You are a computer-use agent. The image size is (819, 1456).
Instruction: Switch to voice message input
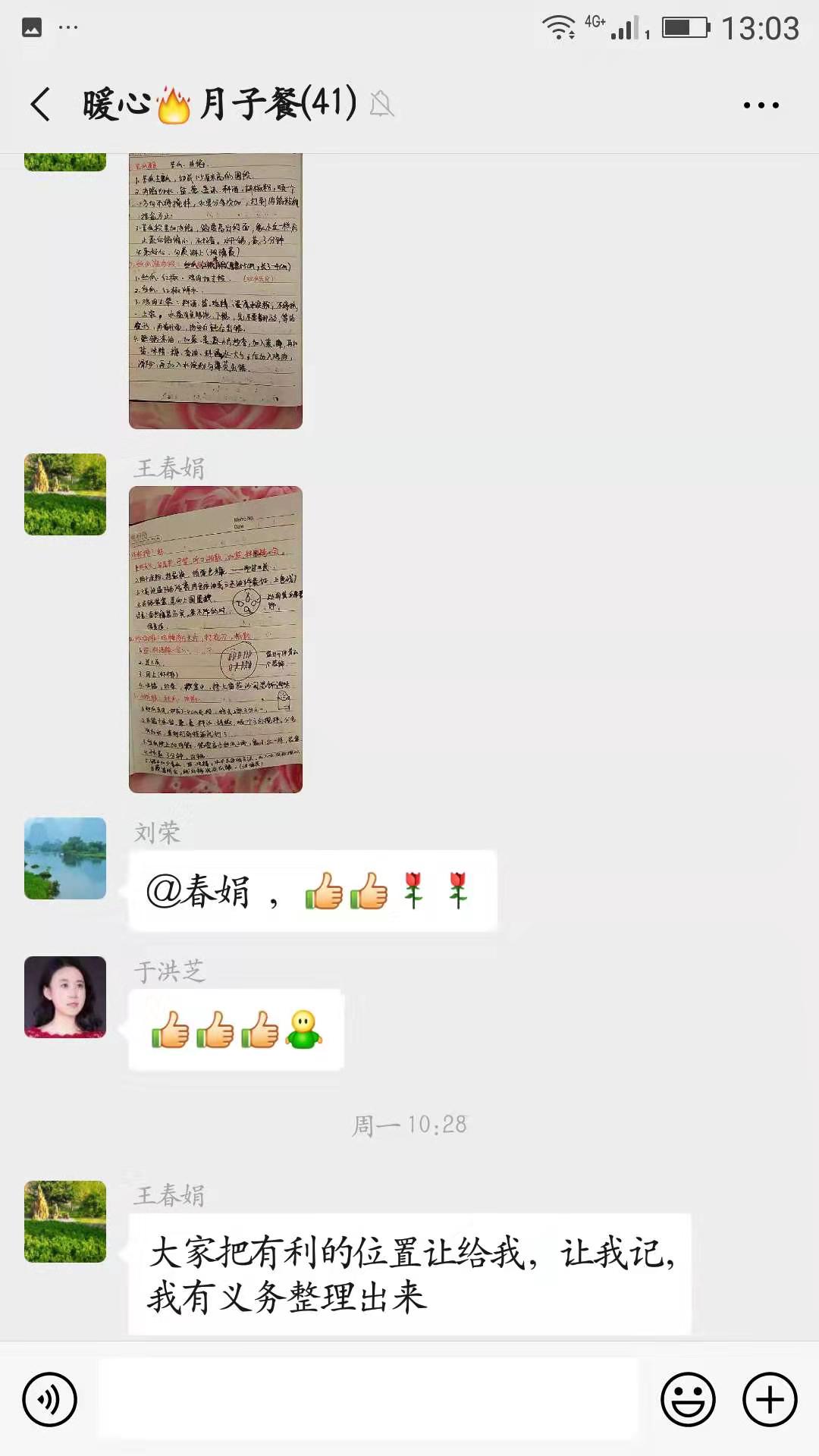(50, 1399)
